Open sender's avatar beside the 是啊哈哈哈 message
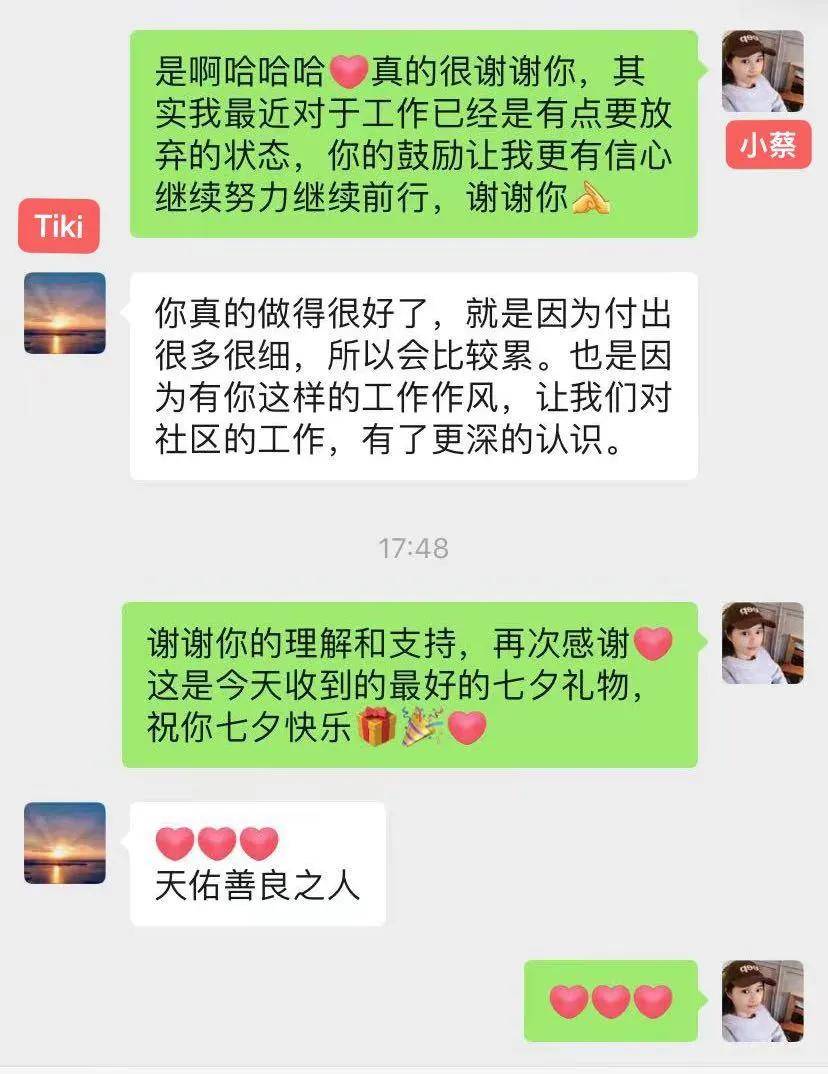The image size is (828, 1074). point(763,71)
